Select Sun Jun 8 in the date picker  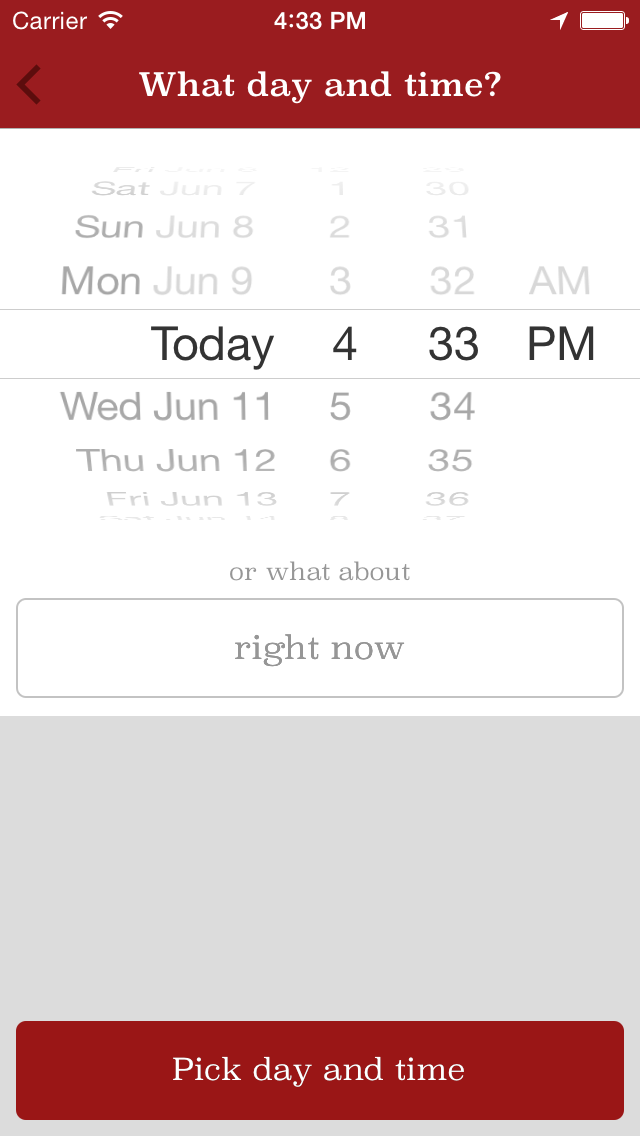(x=165, y=228)
